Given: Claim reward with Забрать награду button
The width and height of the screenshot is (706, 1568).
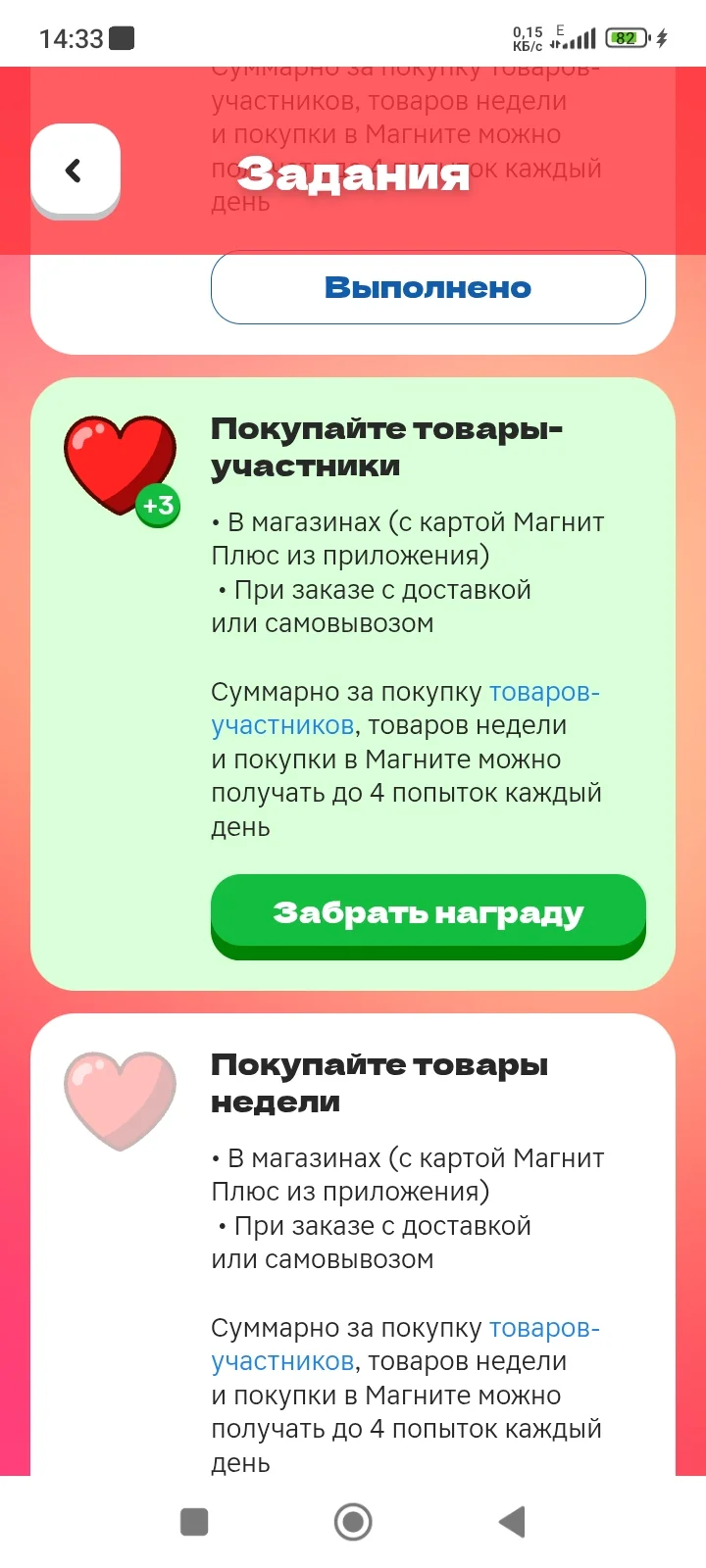Looking at the screenshot, I should (x=429, y=916).
